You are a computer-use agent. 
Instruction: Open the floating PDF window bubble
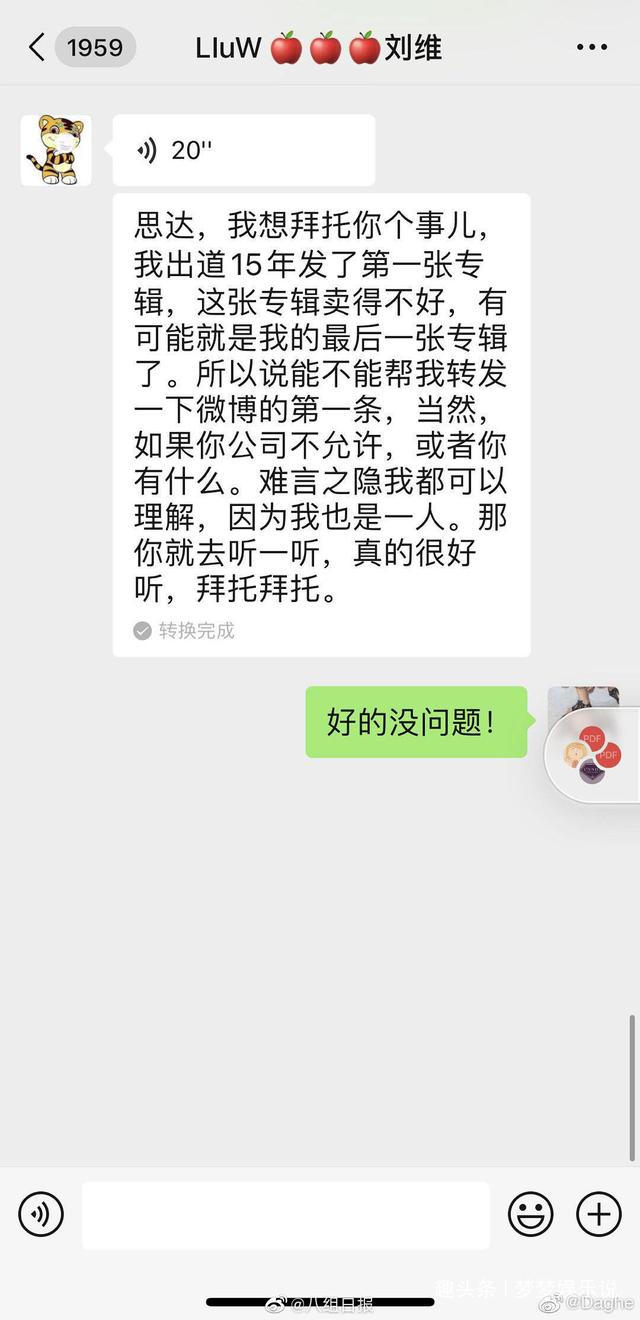point(593,755)
